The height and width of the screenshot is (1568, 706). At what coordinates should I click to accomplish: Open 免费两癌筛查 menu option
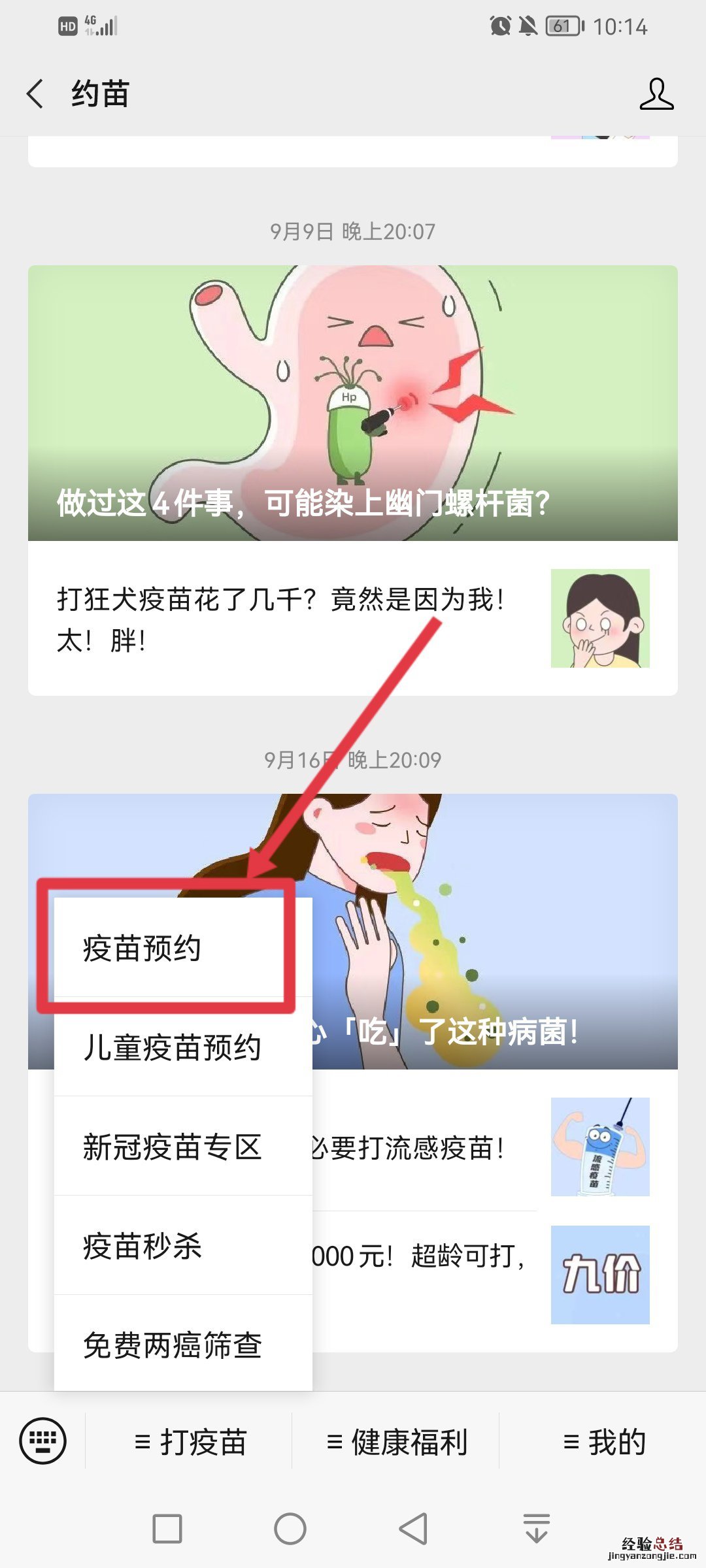(172, 1345)
